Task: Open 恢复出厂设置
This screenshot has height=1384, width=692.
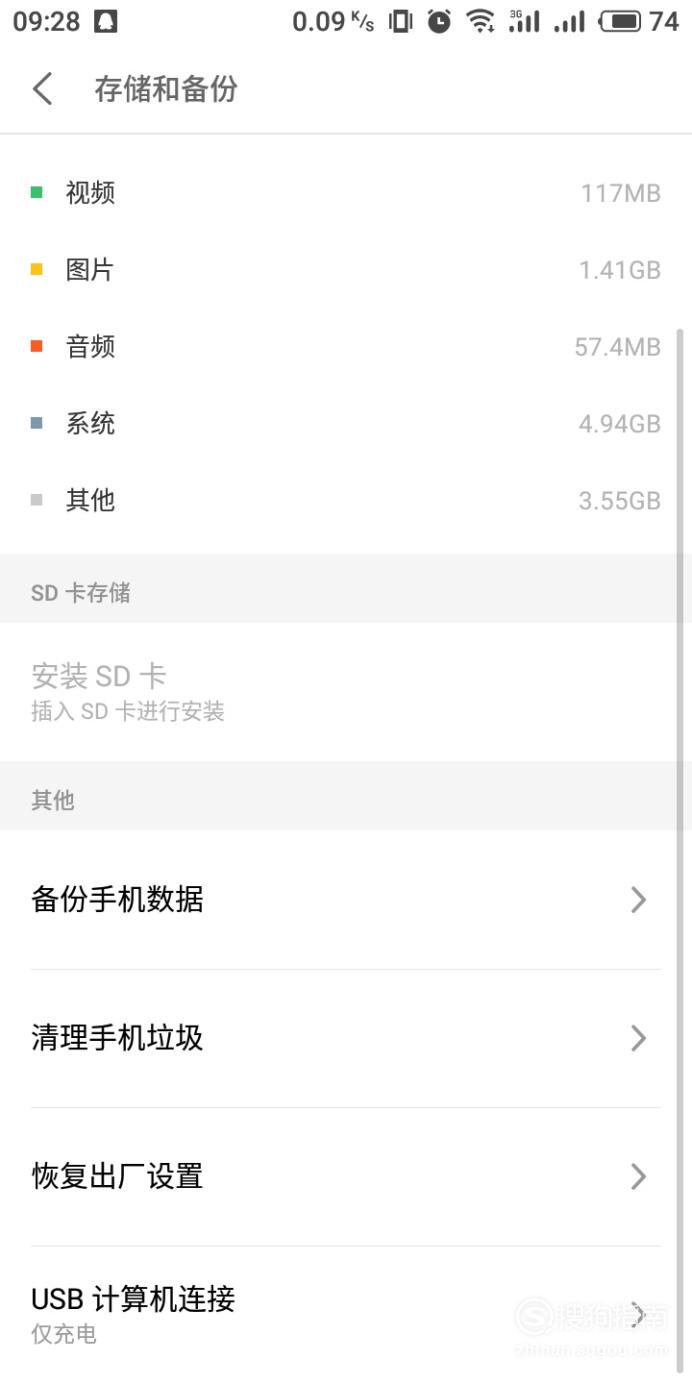Action: tap(346, 1176)
